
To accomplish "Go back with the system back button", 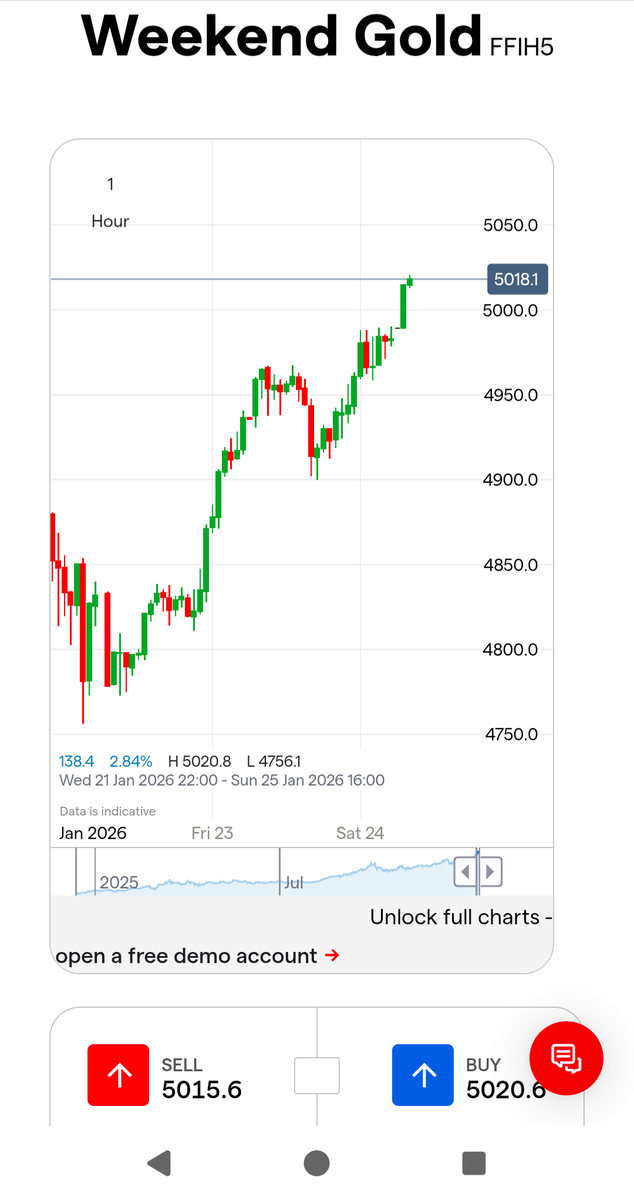I will coord(159,1163).
